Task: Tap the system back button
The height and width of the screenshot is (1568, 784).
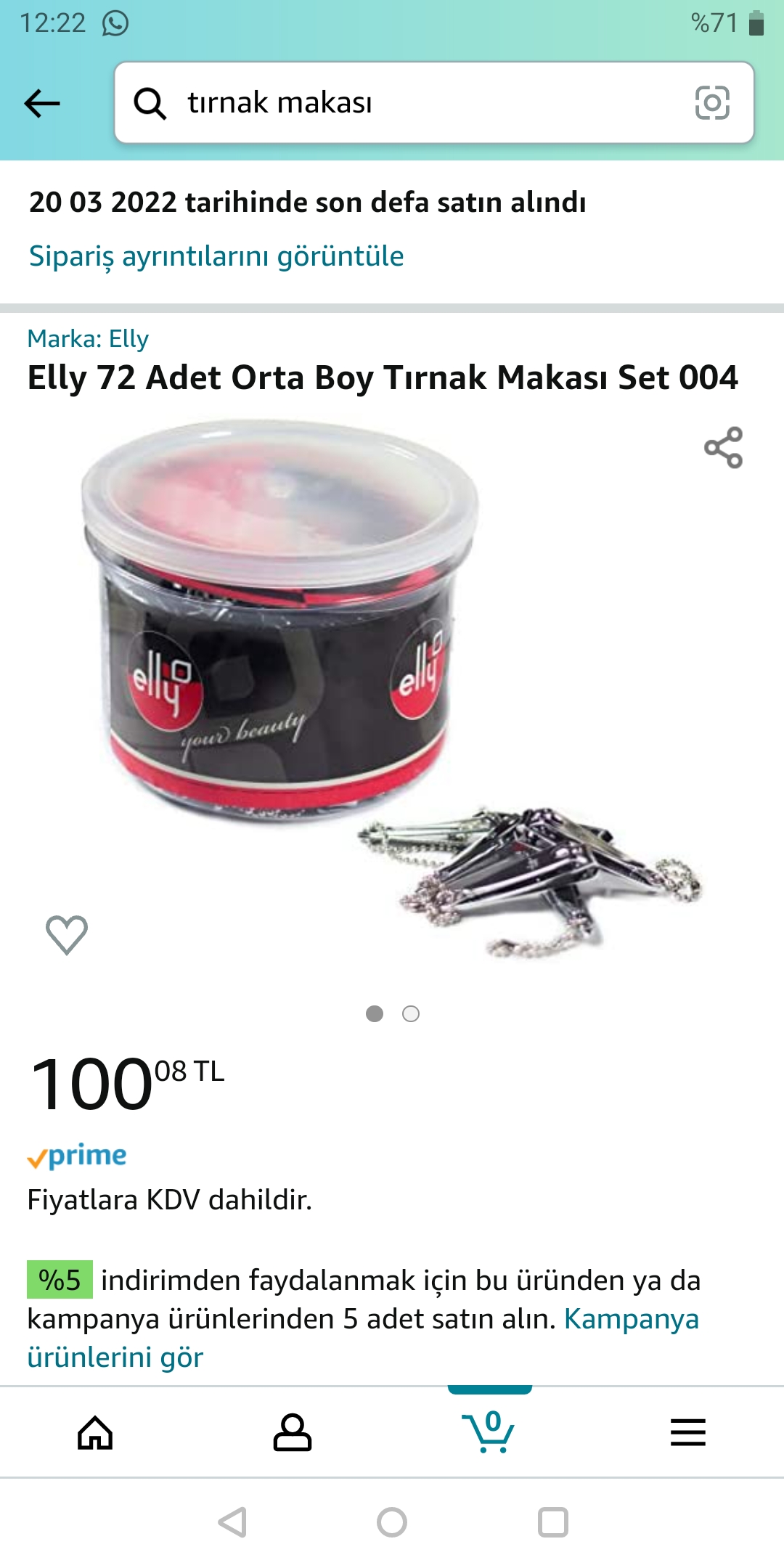Action: [233, 1522]
